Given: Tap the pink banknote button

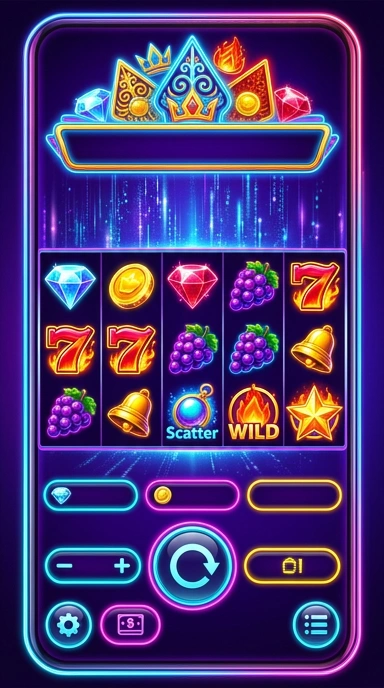Looking at the screenshot, I should (130, 624).
